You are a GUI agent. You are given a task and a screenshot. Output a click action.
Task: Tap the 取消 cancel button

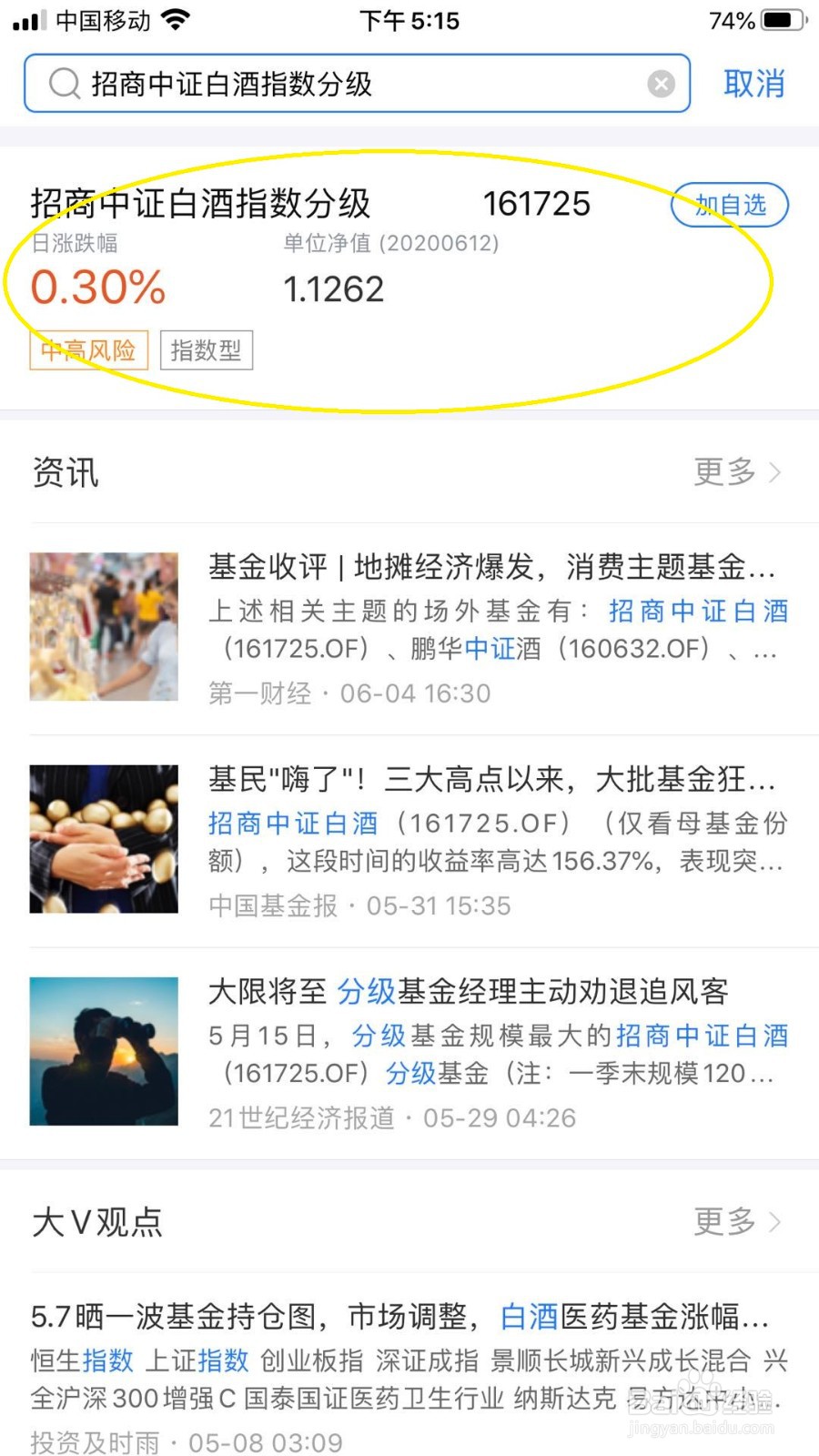point(754,84)
